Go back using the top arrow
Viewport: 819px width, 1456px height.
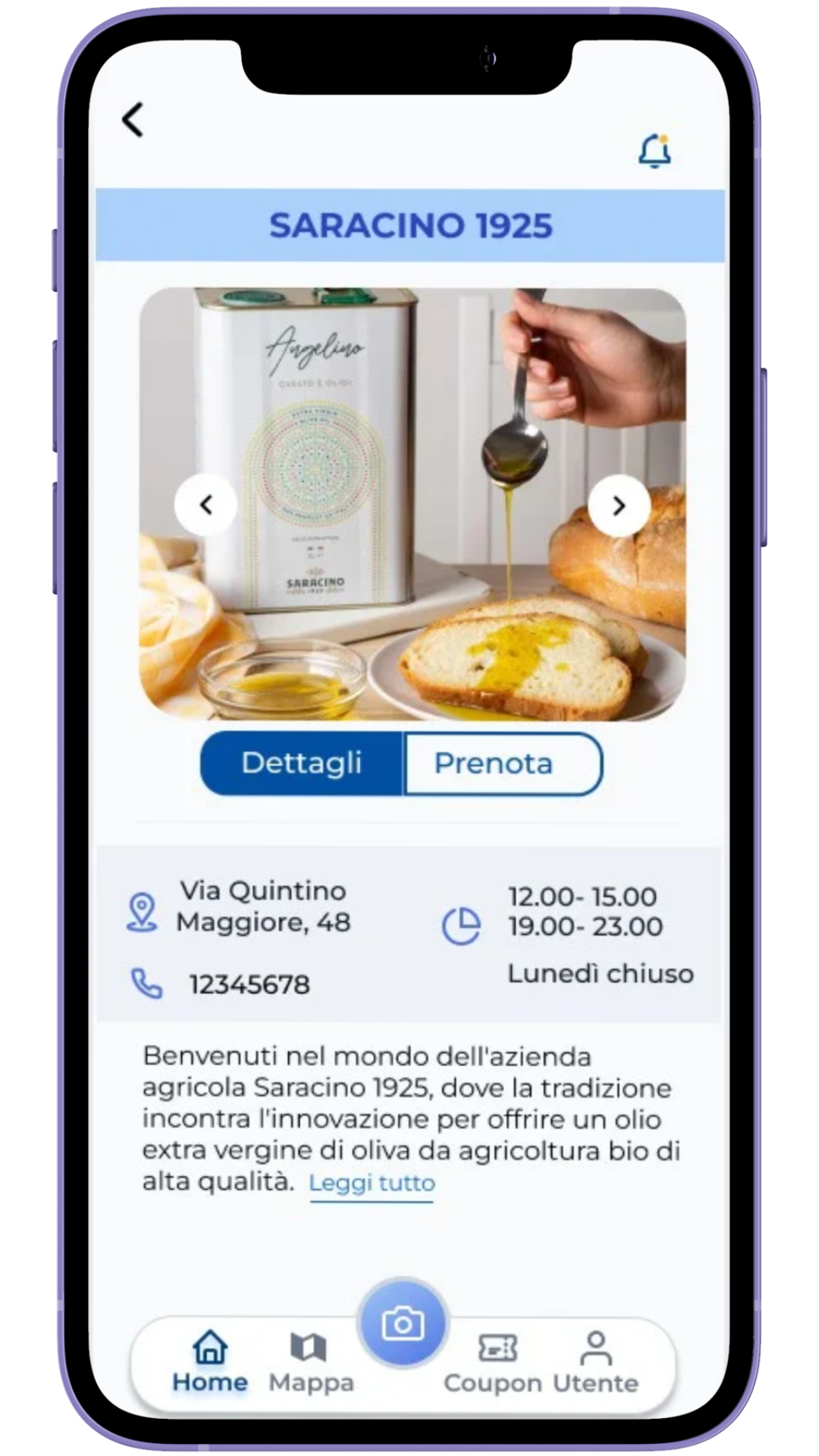point(133,120)
